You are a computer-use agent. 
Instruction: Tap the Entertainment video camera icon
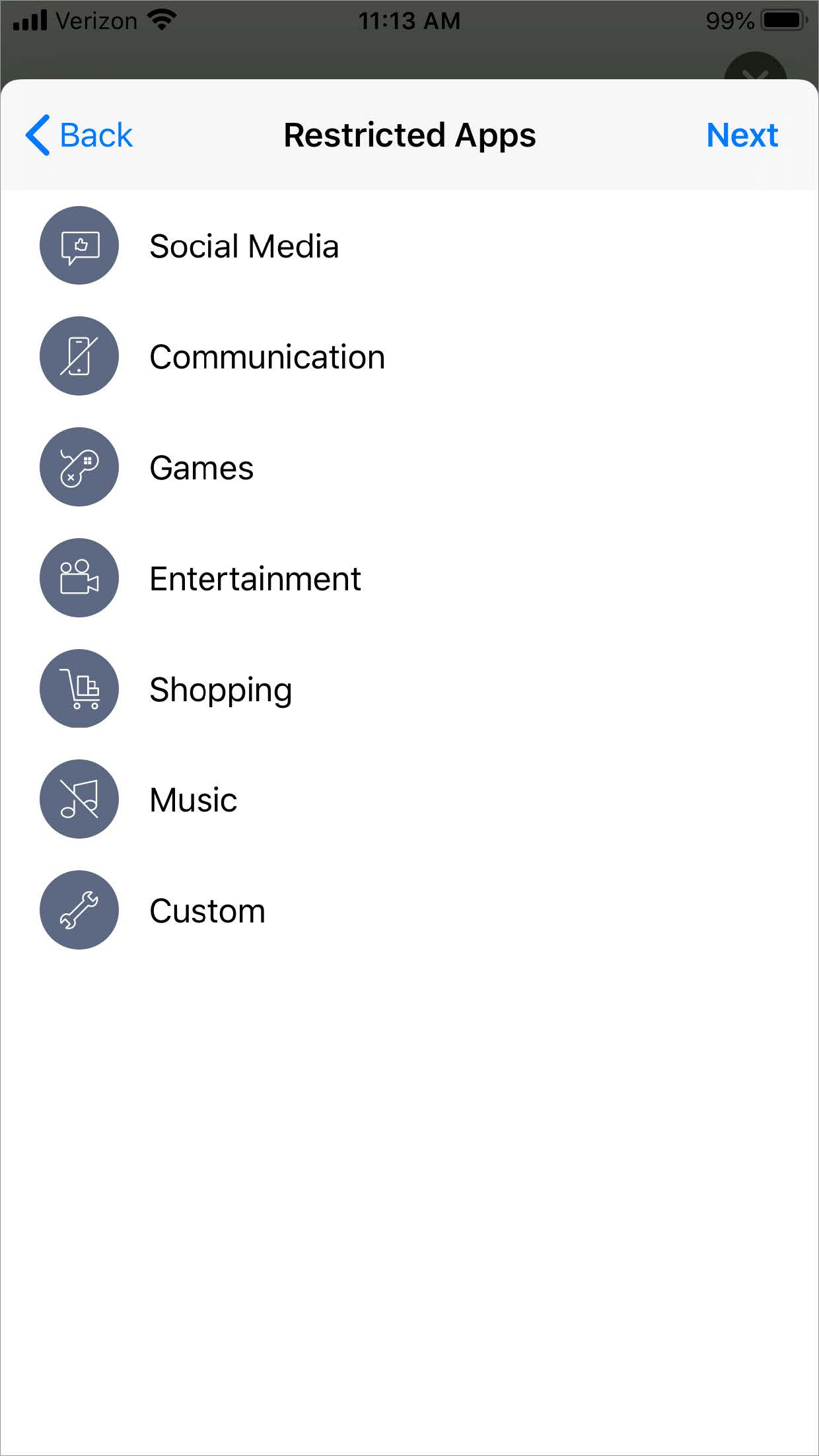[x=79, y=578]
